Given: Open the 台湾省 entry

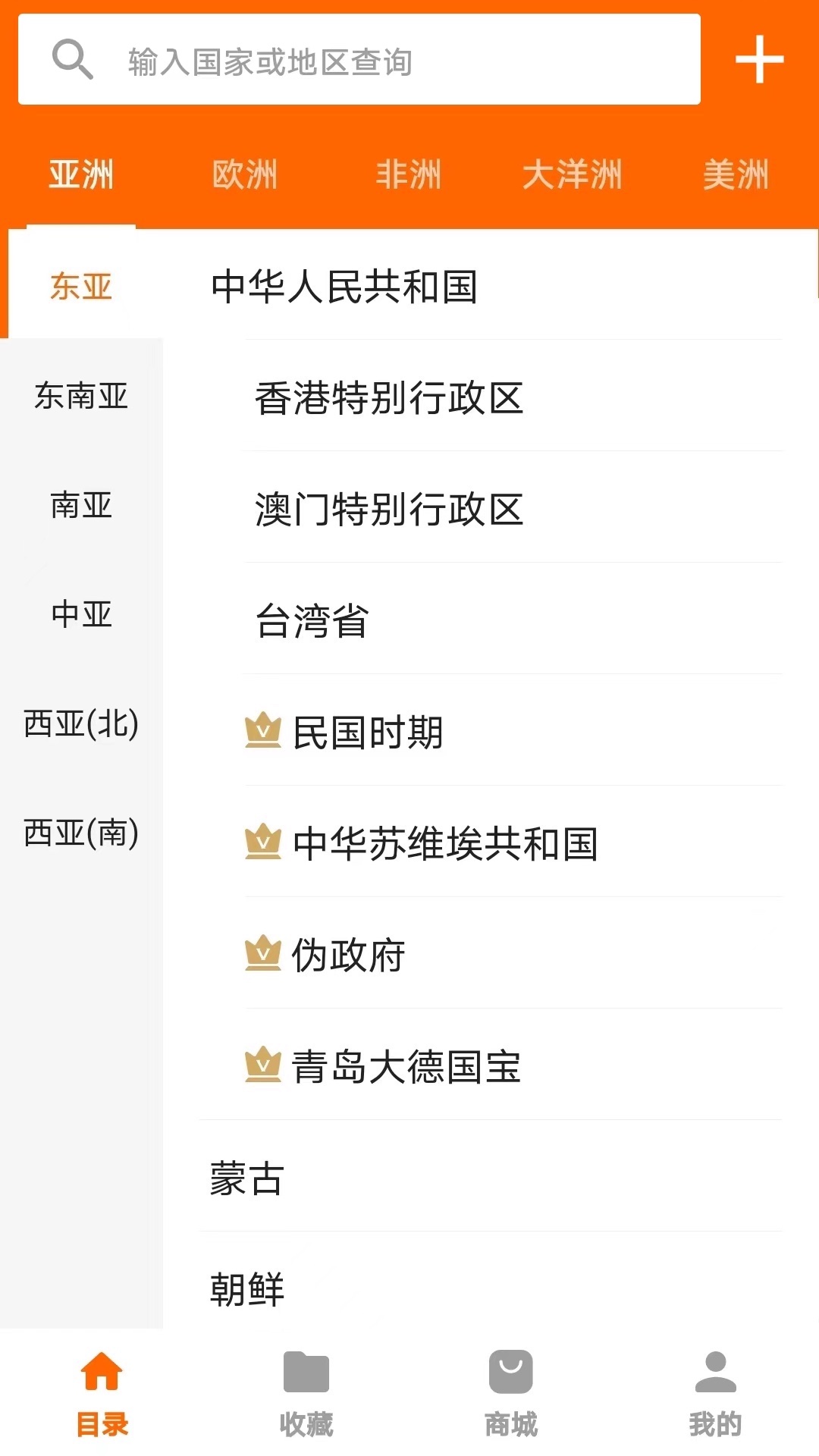Looking at the screenshot, I should pos(513,620).
